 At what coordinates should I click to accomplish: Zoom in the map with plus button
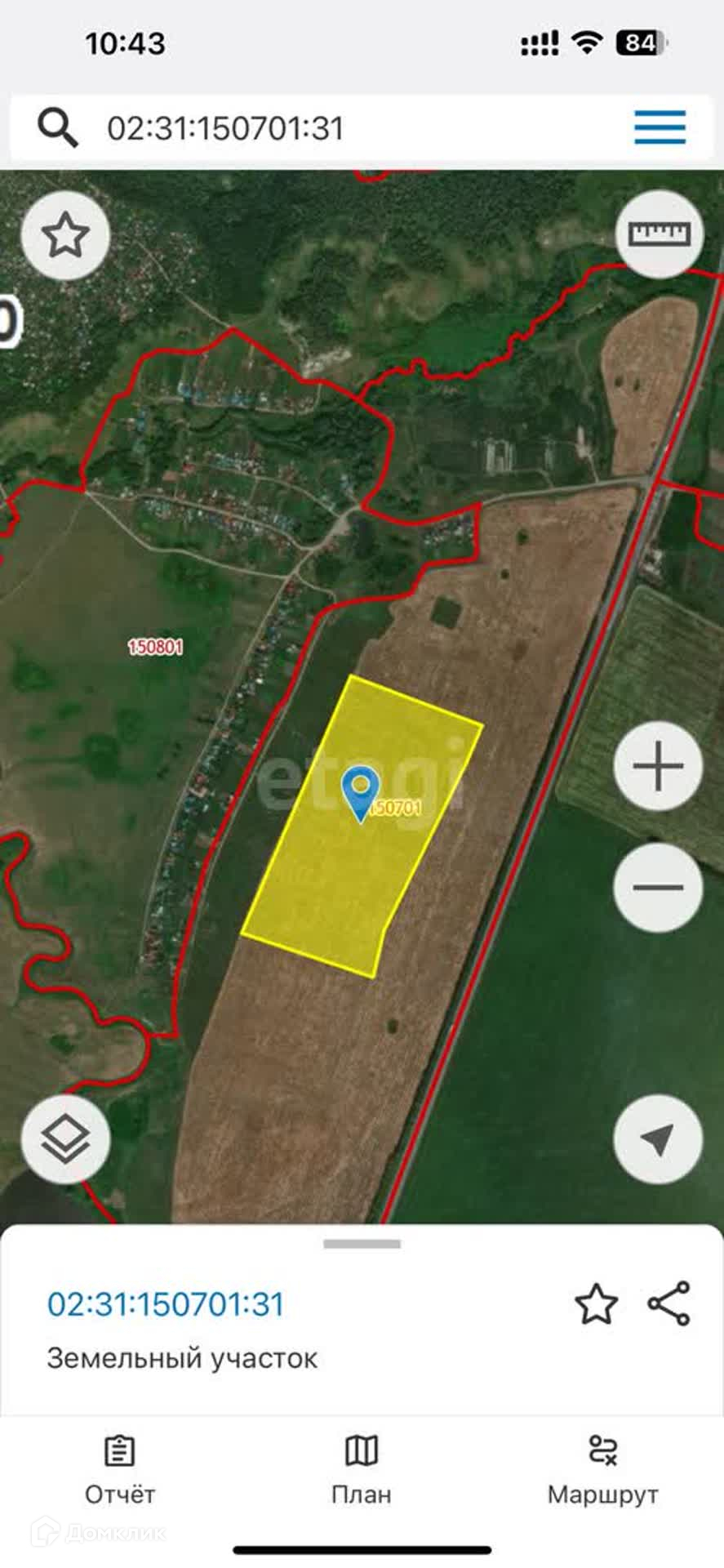[658, 767]
